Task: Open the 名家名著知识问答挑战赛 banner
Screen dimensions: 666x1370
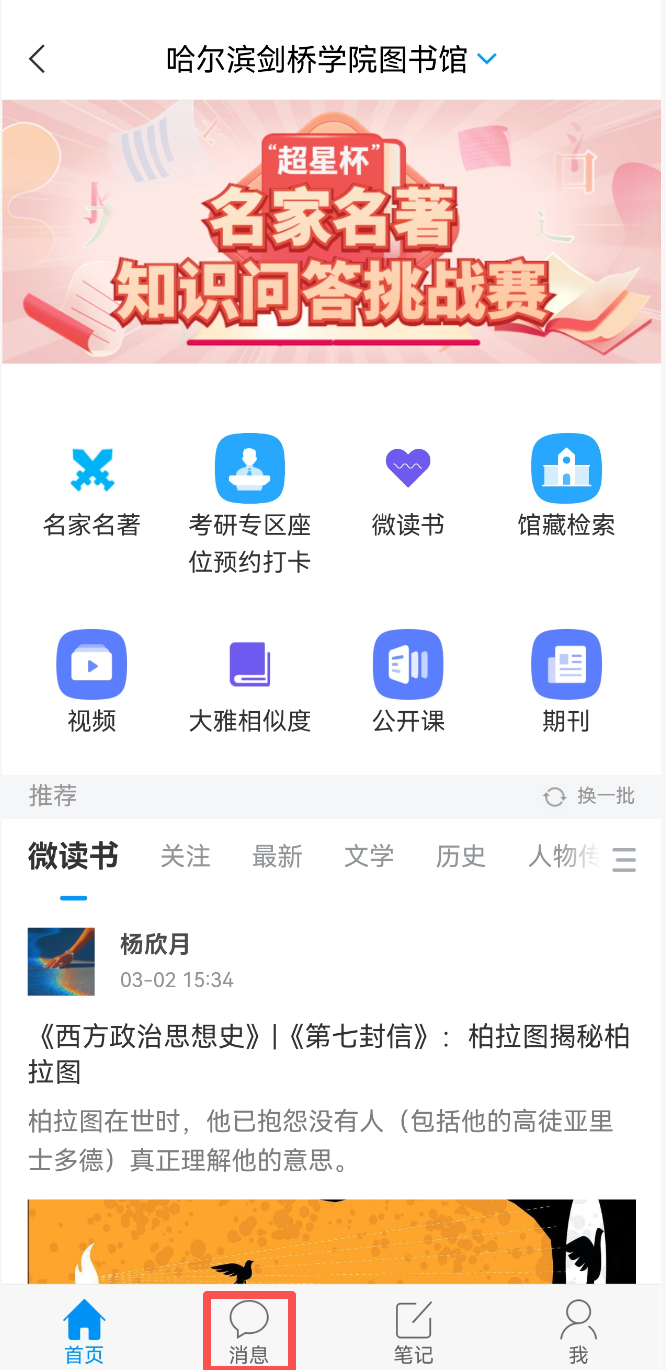Action: click(332, 232)
